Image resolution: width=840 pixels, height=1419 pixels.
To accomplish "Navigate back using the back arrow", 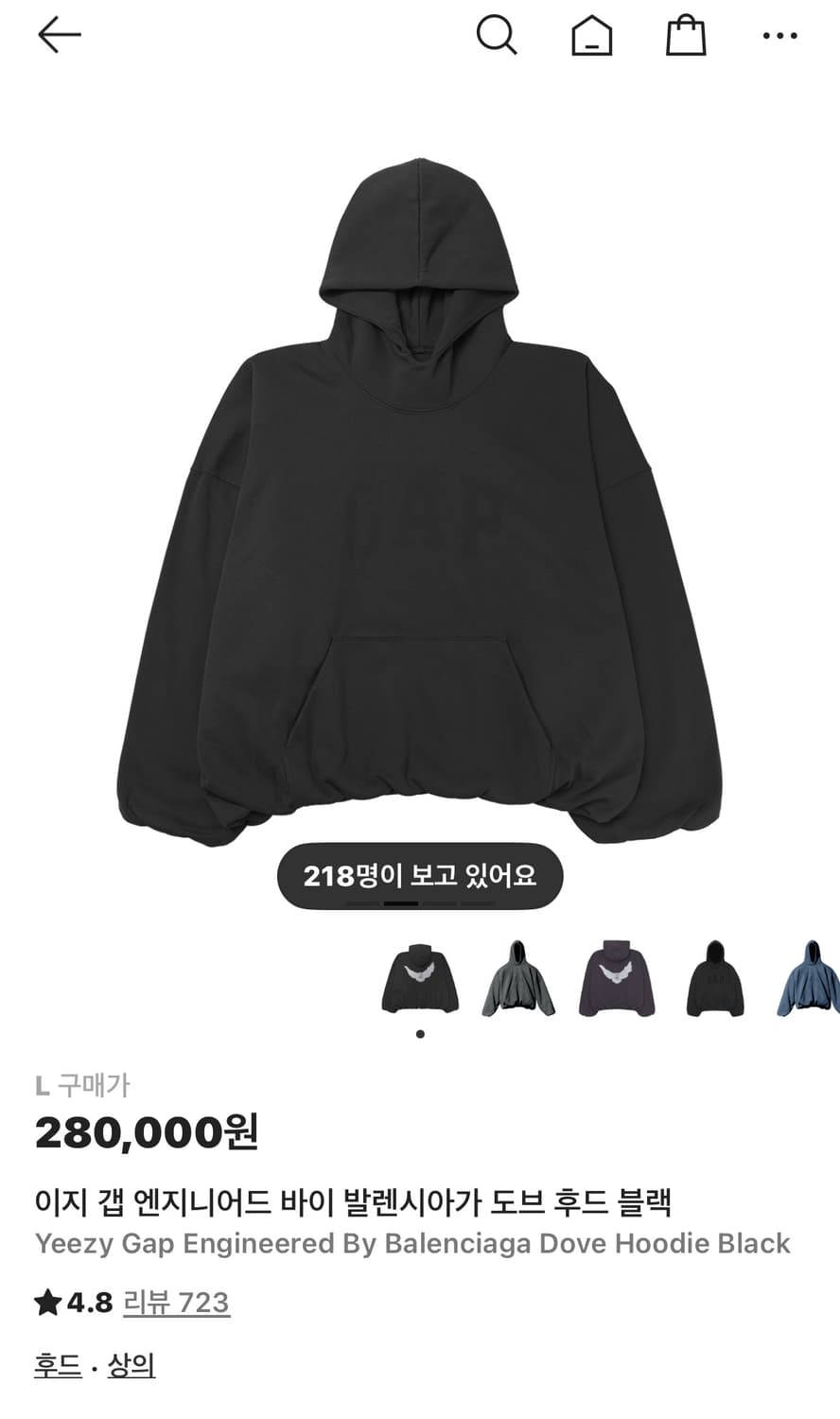I will [x=59, y=36].
